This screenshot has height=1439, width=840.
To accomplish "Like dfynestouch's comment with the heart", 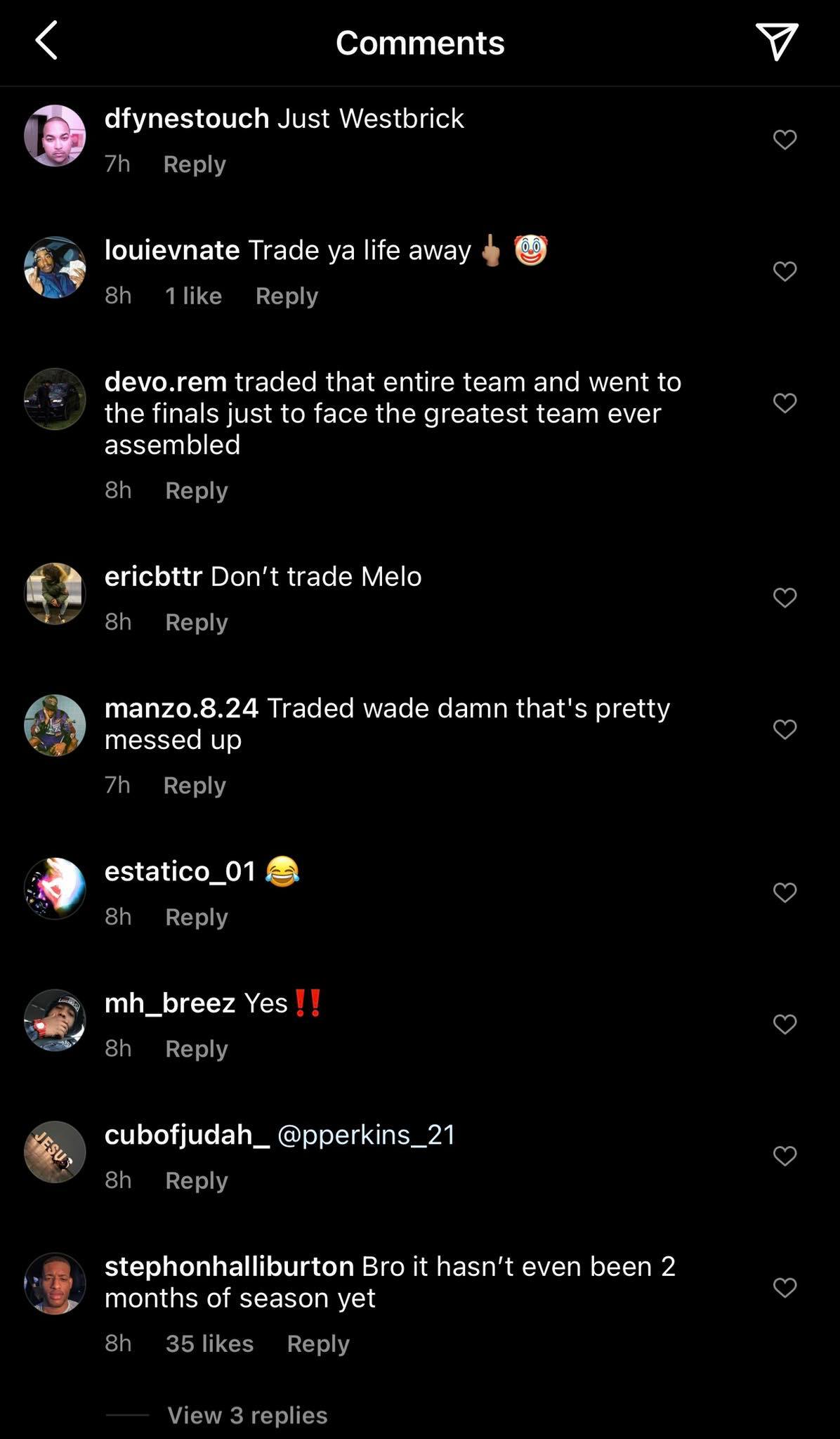I will click(x=785, y=140).
